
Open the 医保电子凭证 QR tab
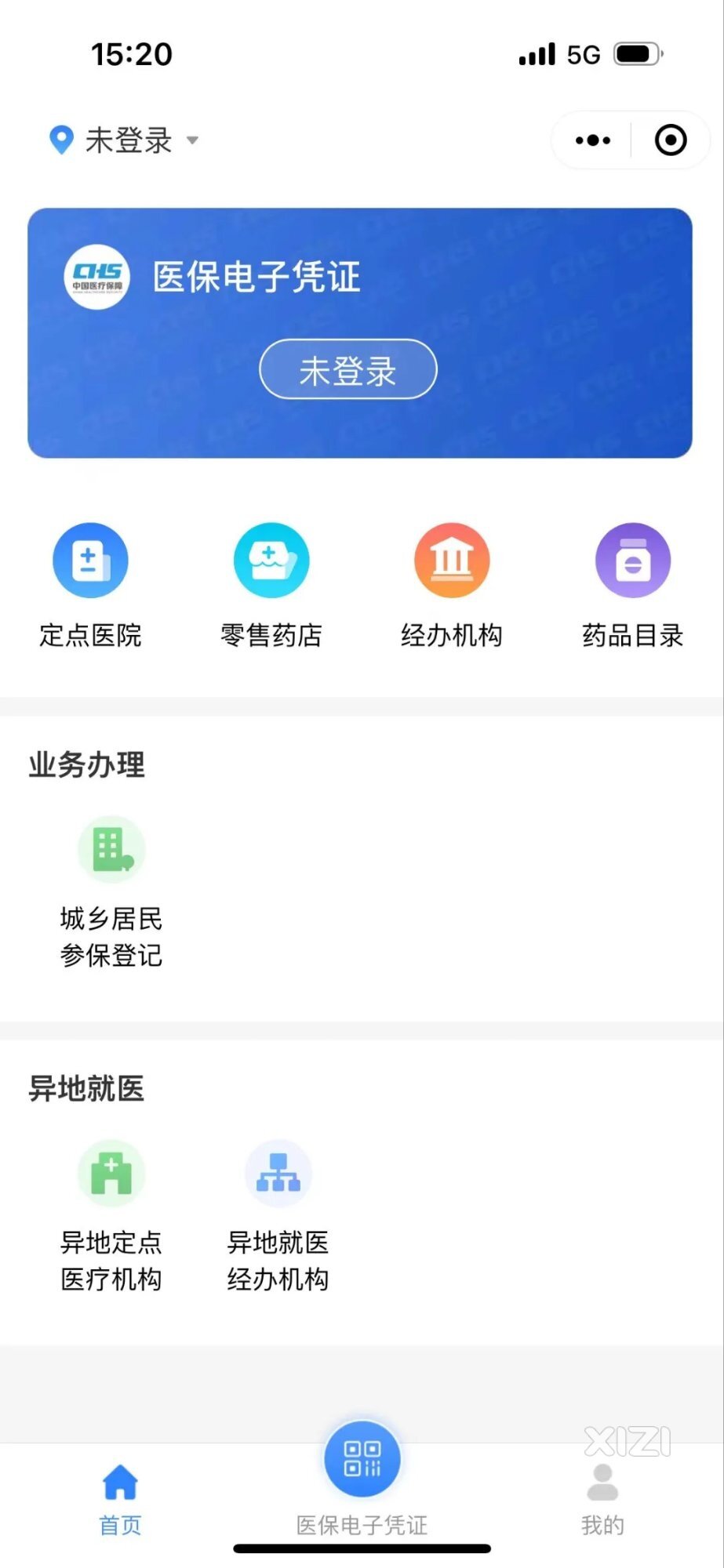tap(362, 1479)
